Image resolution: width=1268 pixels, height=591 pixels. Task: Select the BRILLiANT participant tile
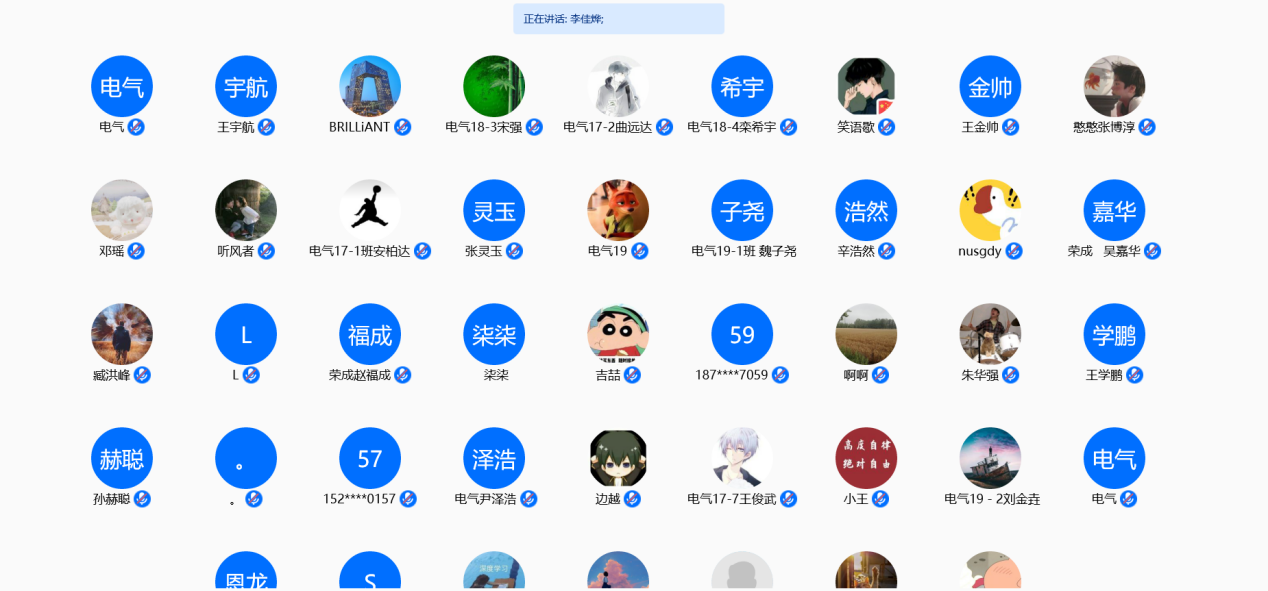pyautogui.click(x=370, y=87)
